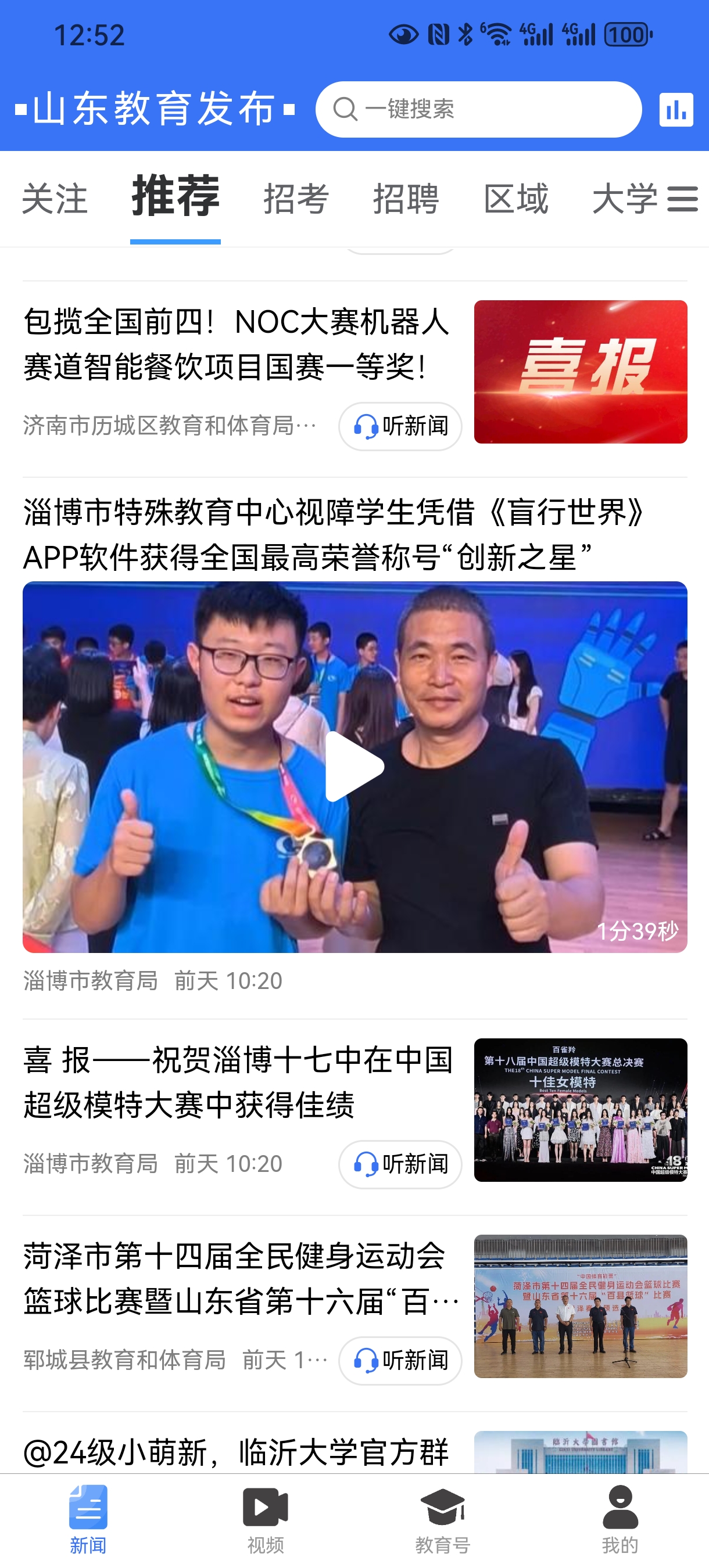The image size is (709, 1568).
Task: Switch to the 区域 tab
Action: coord(516,199)
